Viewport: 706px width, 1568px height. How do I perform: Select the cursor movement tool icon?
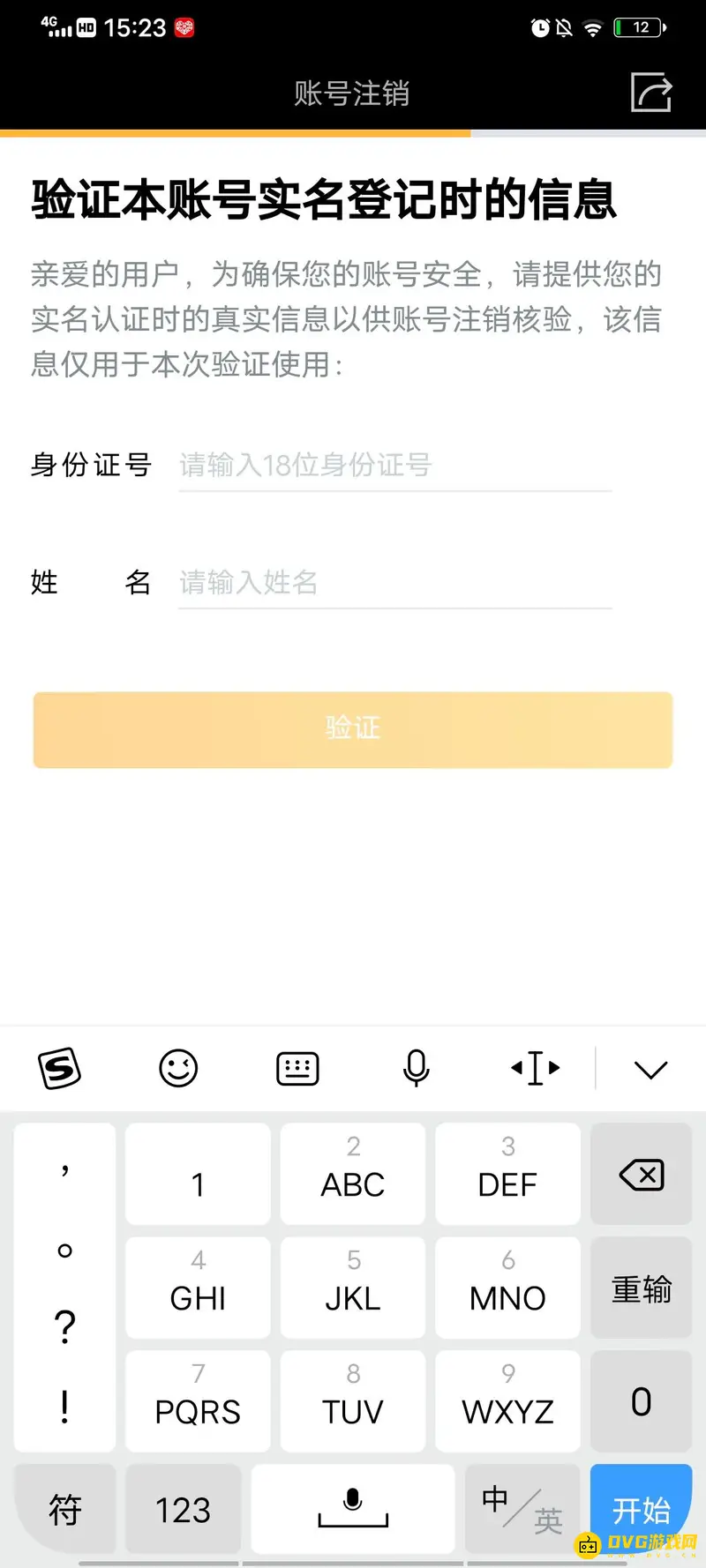534,1068
